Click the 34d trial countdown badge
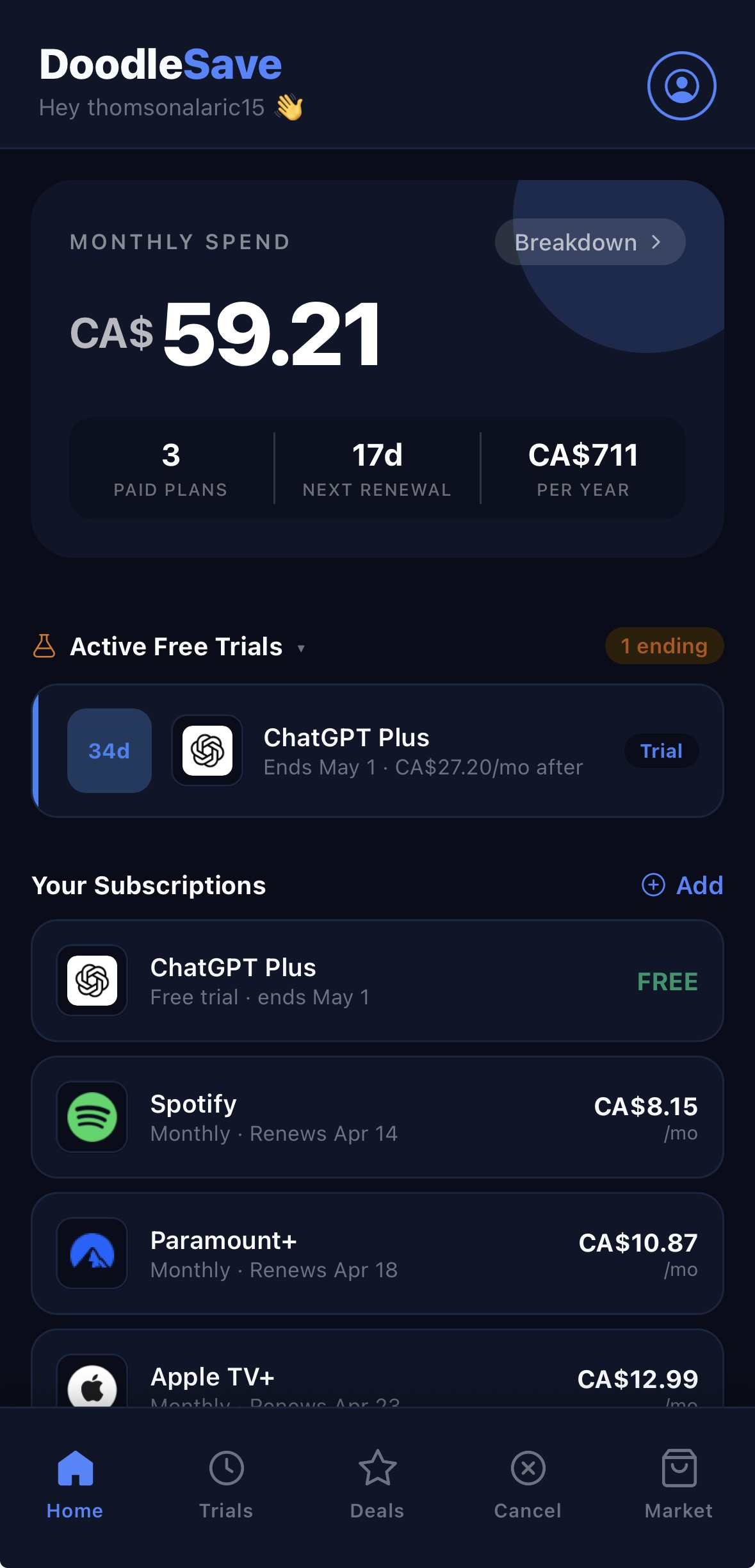 point(109,751)
